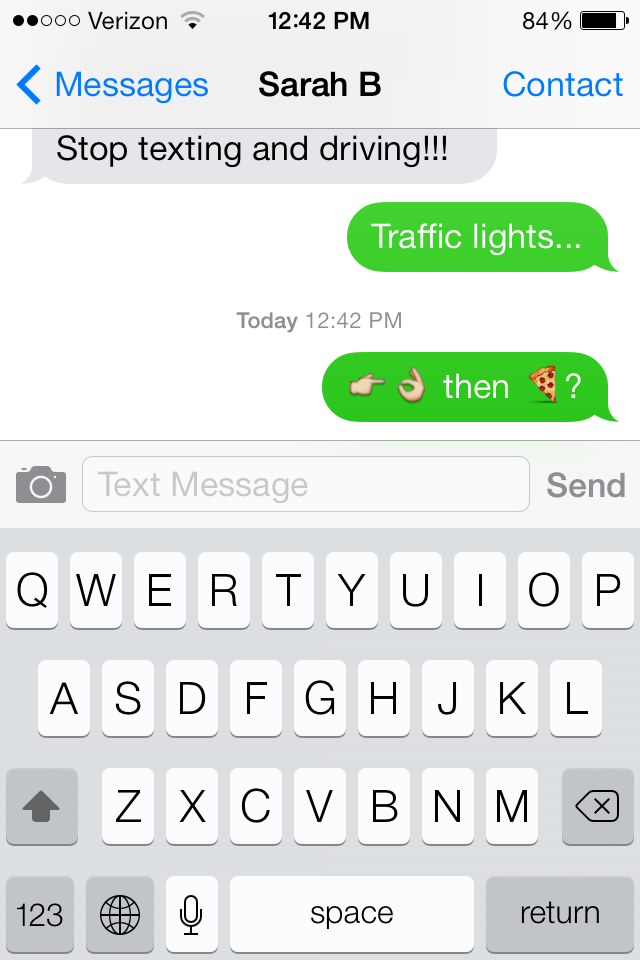This screenshot has width=640, height=960.
Task: Hit the backspace key
Action: pos(597,806)
